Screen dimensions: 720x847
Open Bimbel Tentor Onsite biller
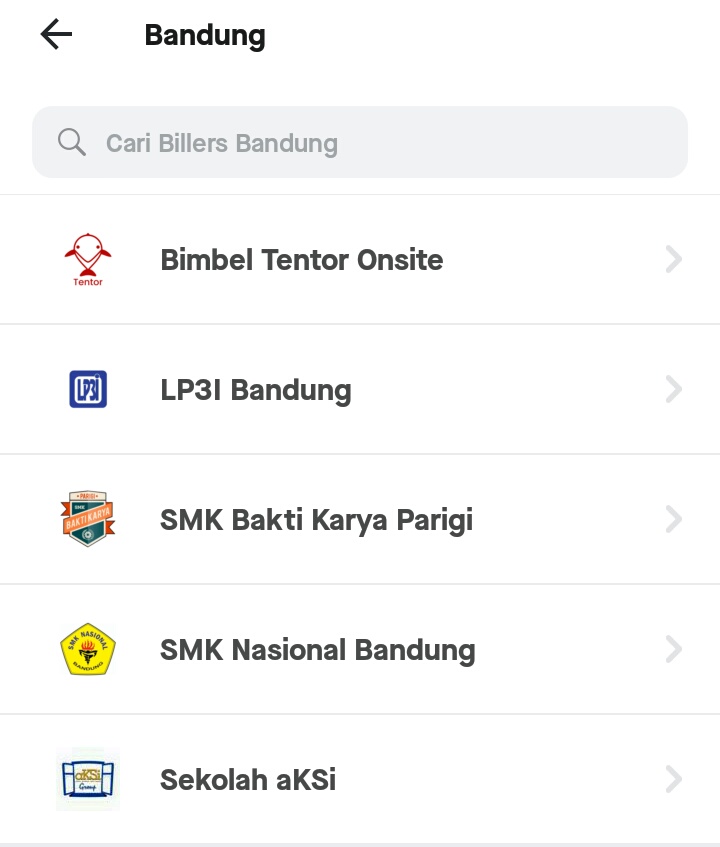[360, 260]
